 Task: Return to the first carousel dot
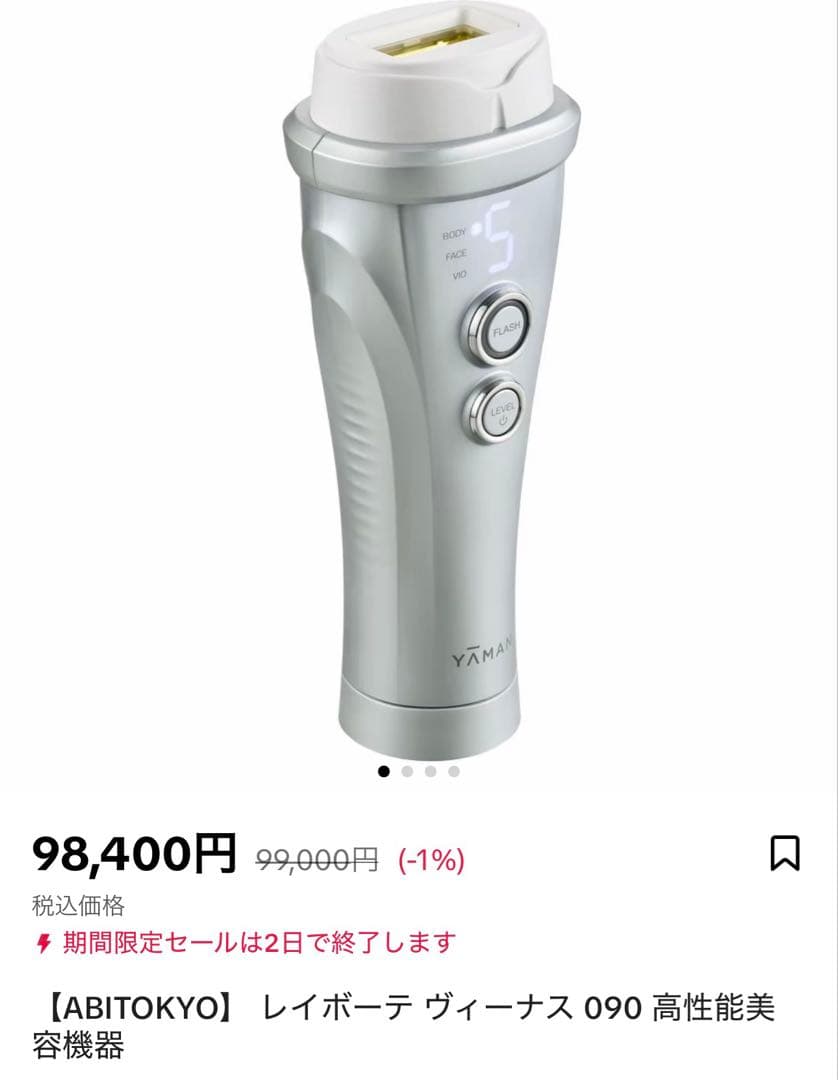pyautogui.click(x=385, y=770)
